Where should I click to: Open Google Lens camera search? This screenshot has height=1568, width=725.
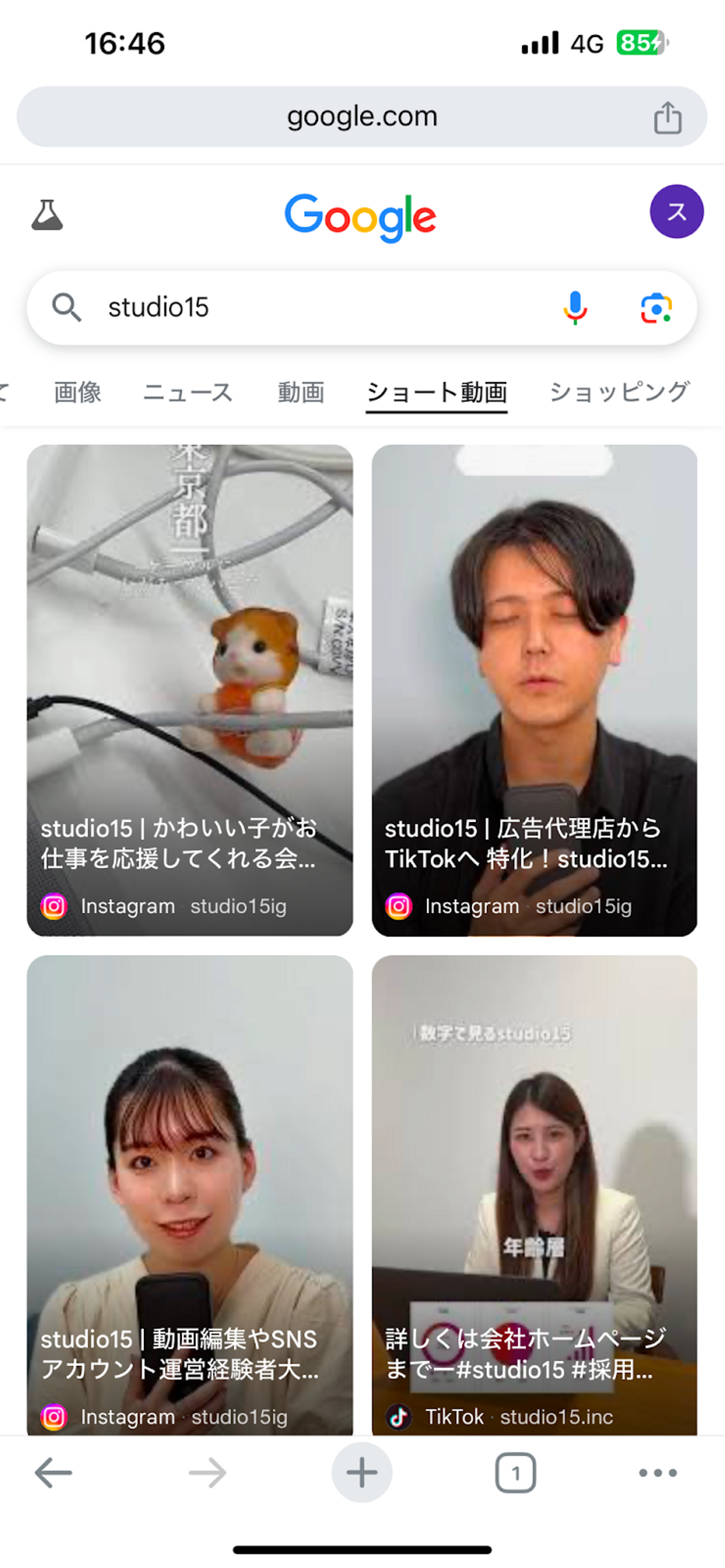click(x=656, y=307)
